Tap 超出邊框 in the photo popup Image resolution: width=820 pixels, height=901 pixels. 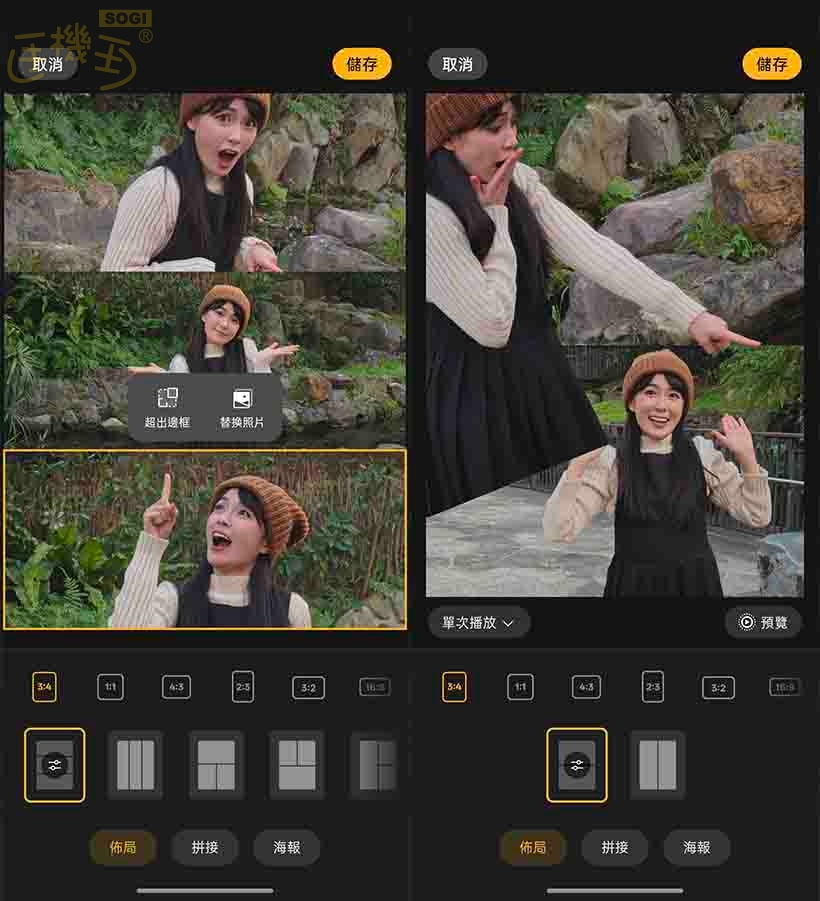click(x=167, y=408)
